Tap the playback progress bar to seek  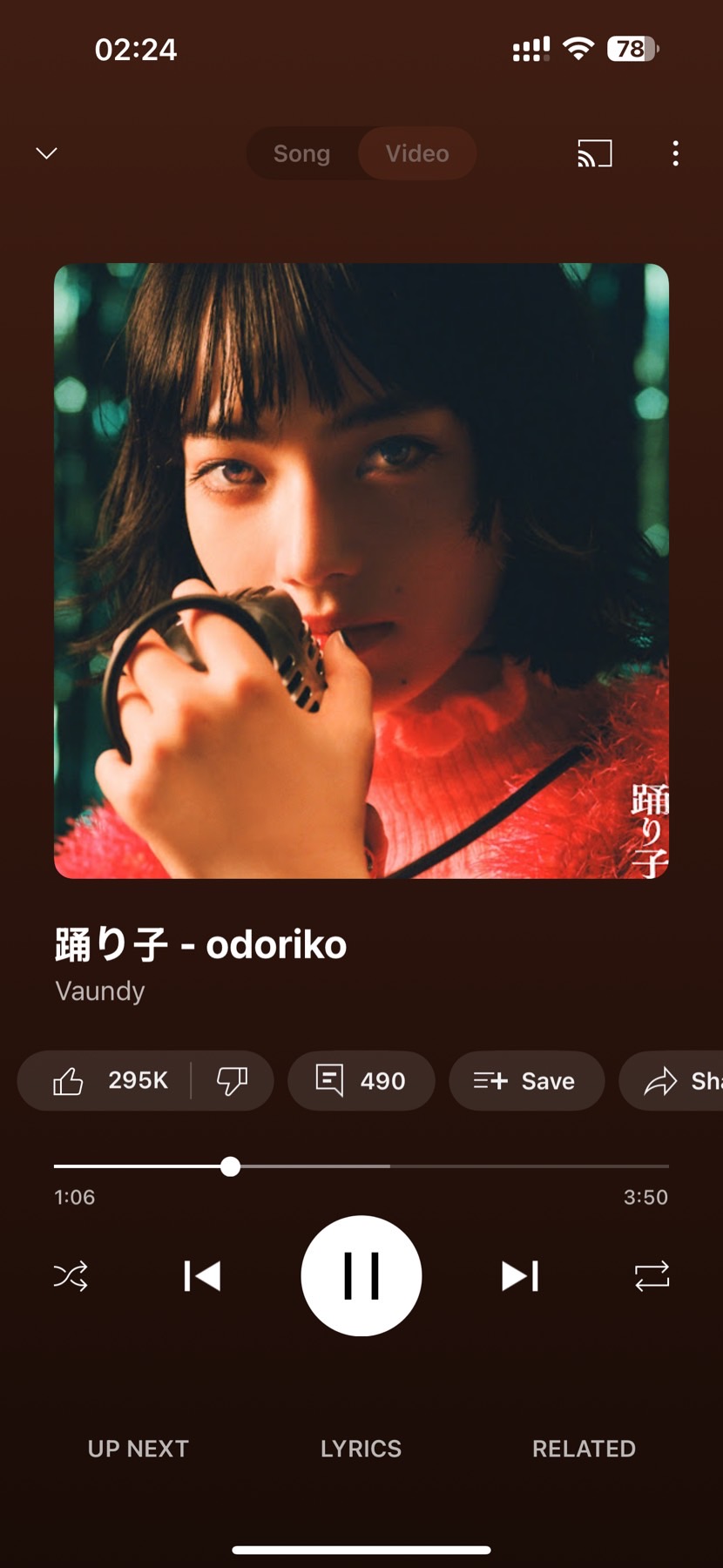[361, 1166]
